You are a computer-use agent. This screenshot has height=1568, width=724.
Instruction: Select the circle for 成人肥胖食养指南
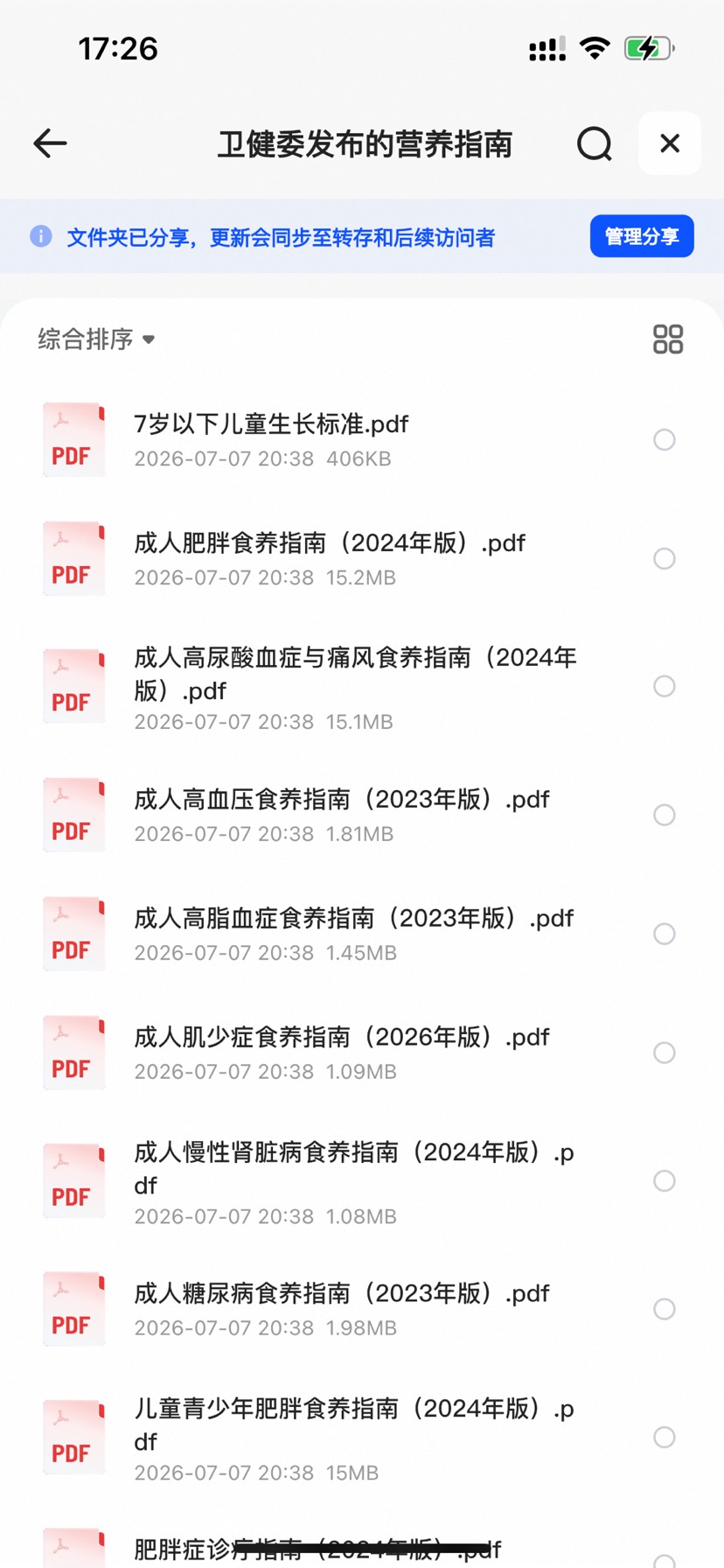[x=665, y=559]
